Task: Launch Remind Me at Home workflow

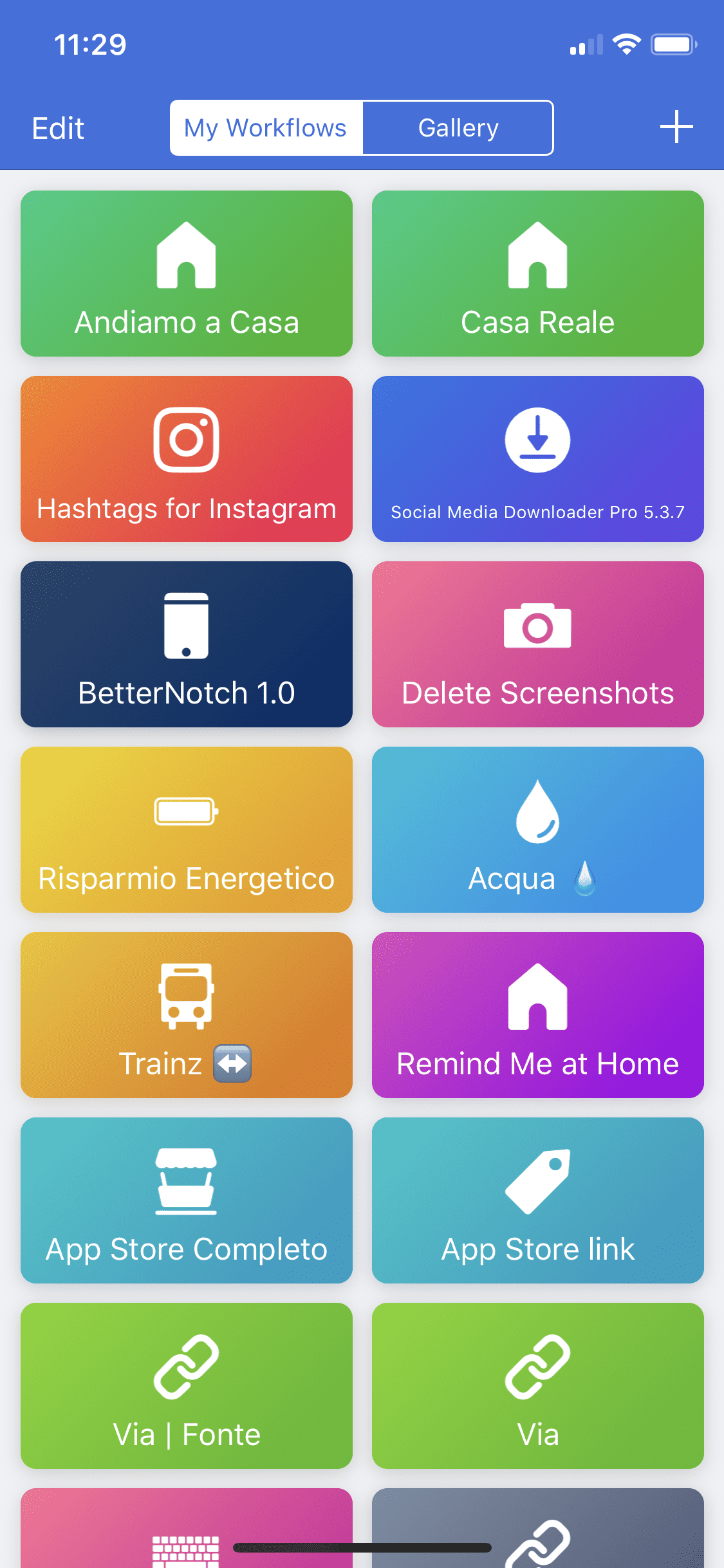Action: pos(538,1015)
